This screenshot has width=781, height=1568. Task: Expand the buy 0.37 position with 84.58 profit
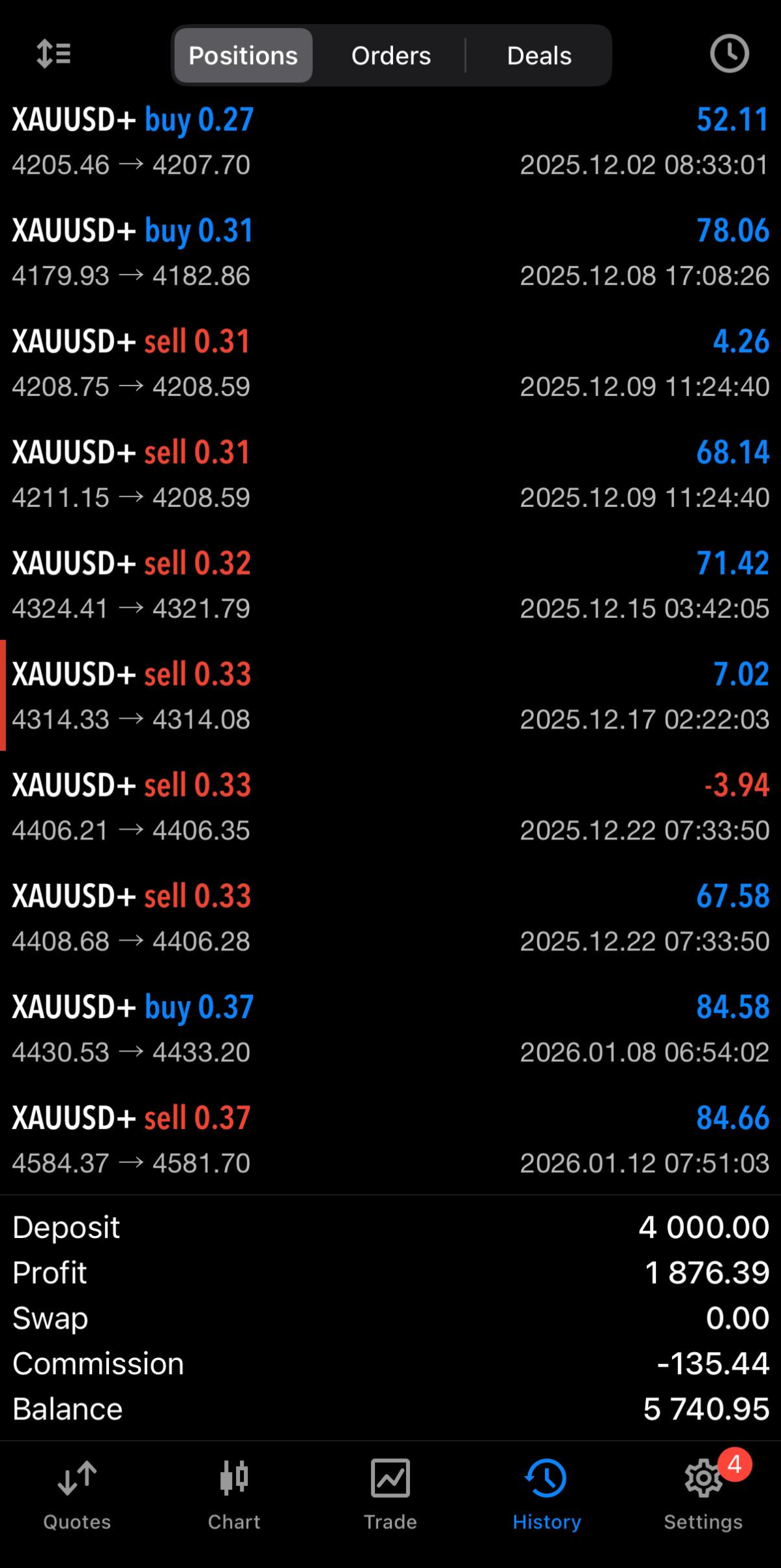(390, 1028)
